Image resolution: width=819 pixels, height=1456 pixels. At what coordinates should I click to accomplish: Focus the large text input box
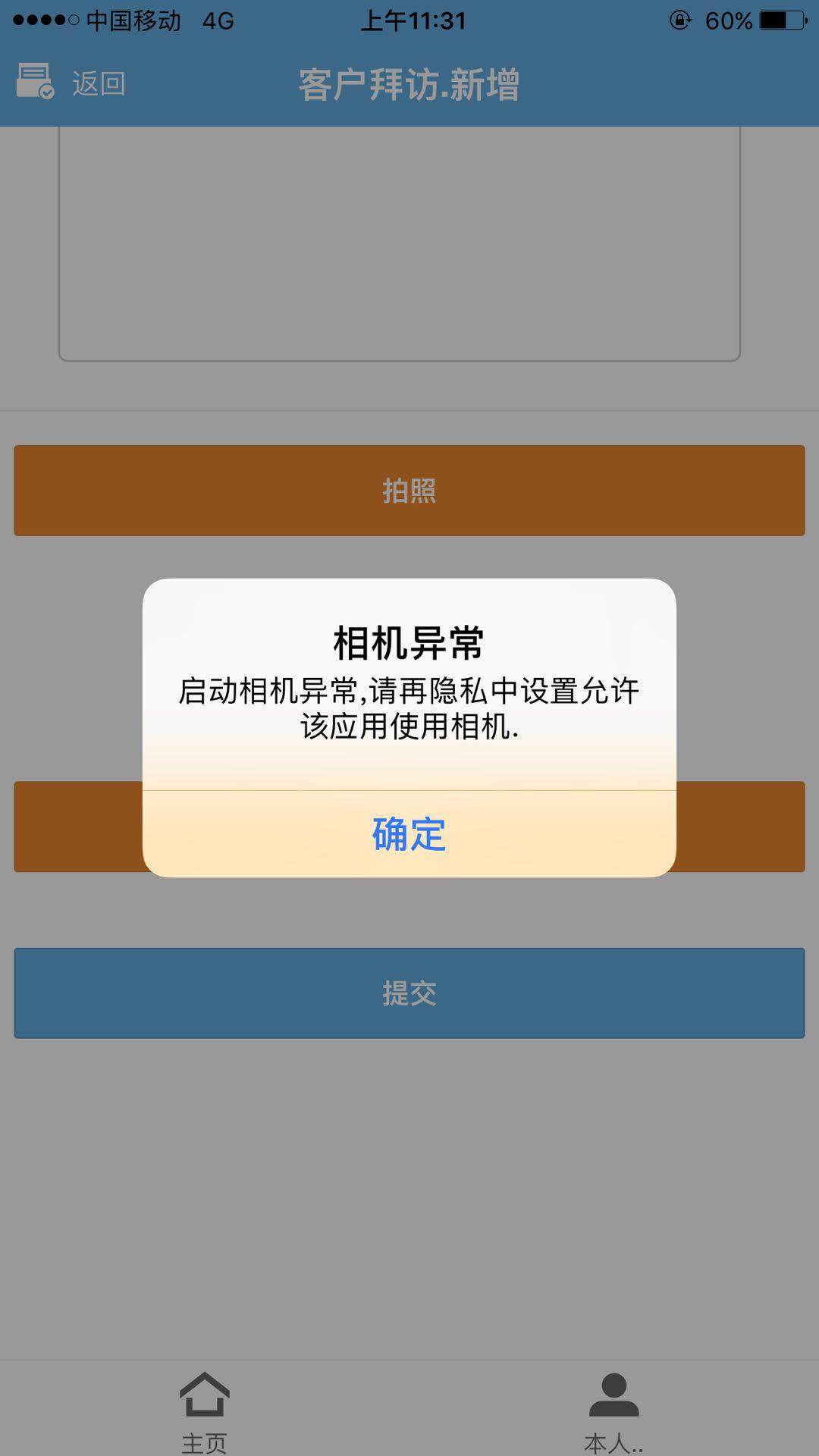(400, 243)
